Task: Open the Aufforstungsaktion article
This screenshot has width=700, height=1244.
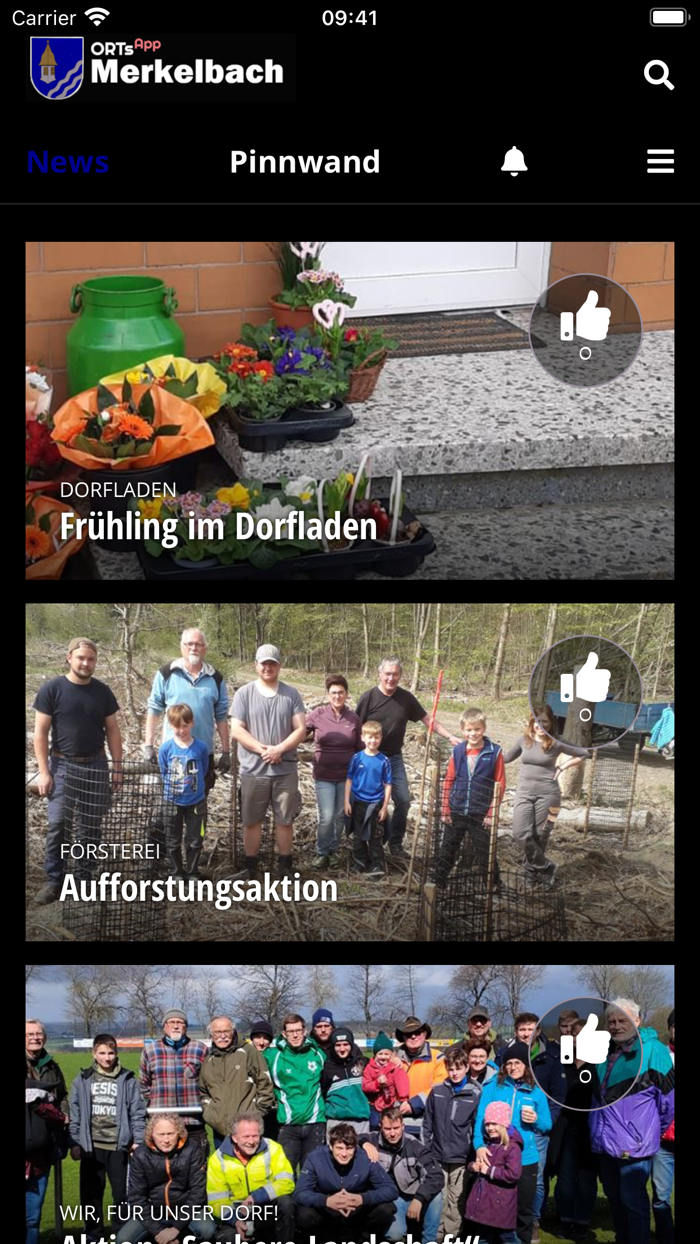Action: click(x=199, y=887)
